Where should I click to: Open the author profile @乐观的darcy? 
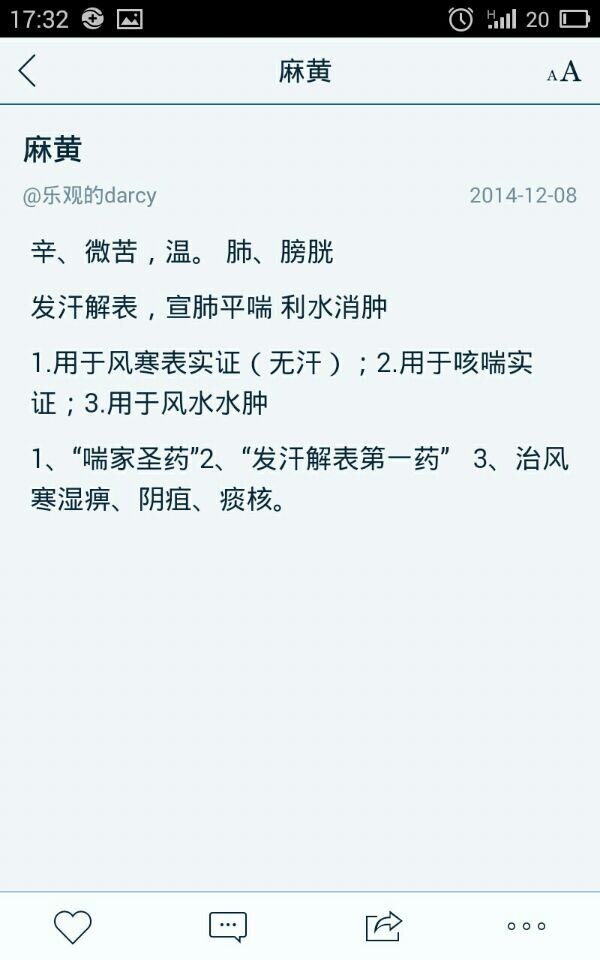click(90, 195)
